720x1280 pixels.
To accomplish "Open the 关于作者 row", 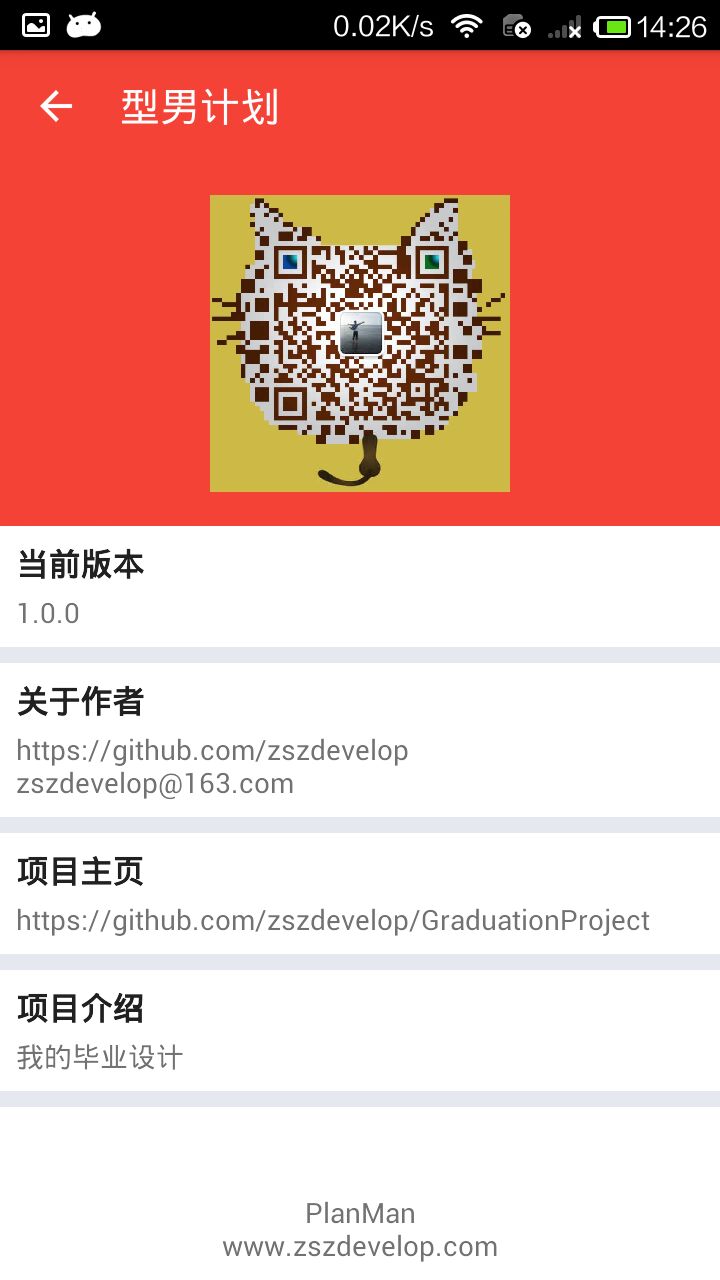I will pyautogui.click(x=360, y=740).
